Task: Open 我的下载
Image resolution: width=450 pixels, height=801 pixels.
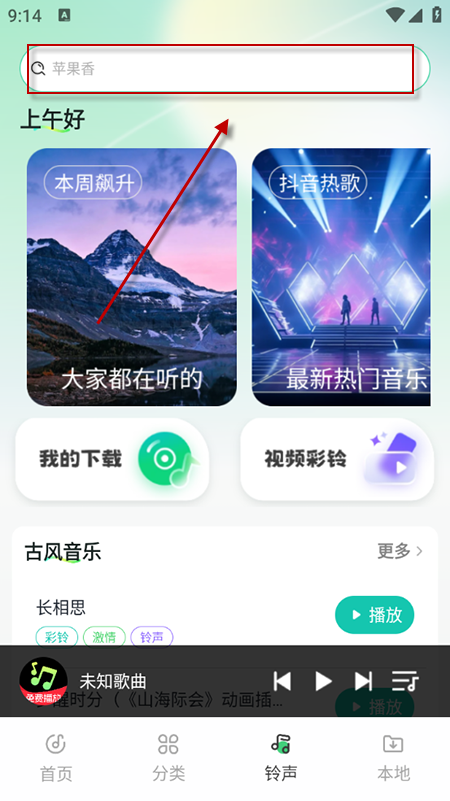Action: (112, 459)
